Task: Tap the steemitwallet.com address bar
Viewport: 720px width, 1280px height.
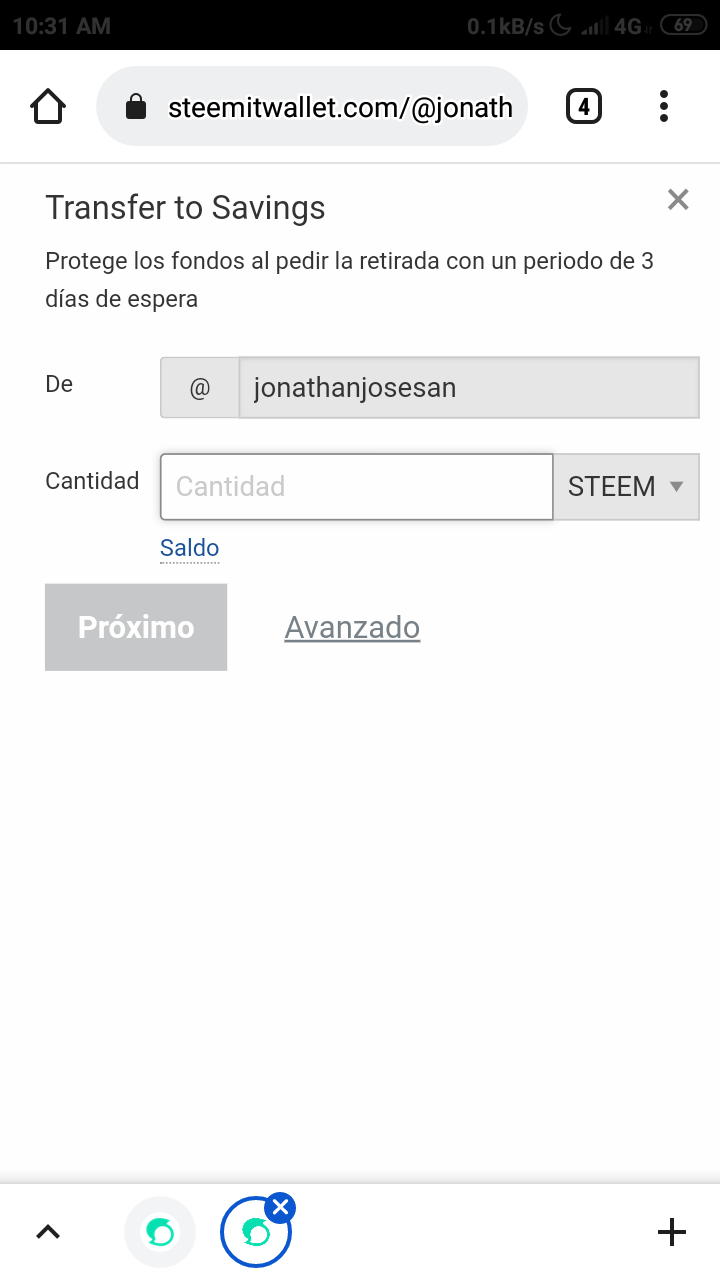Action: click(311, 106)
